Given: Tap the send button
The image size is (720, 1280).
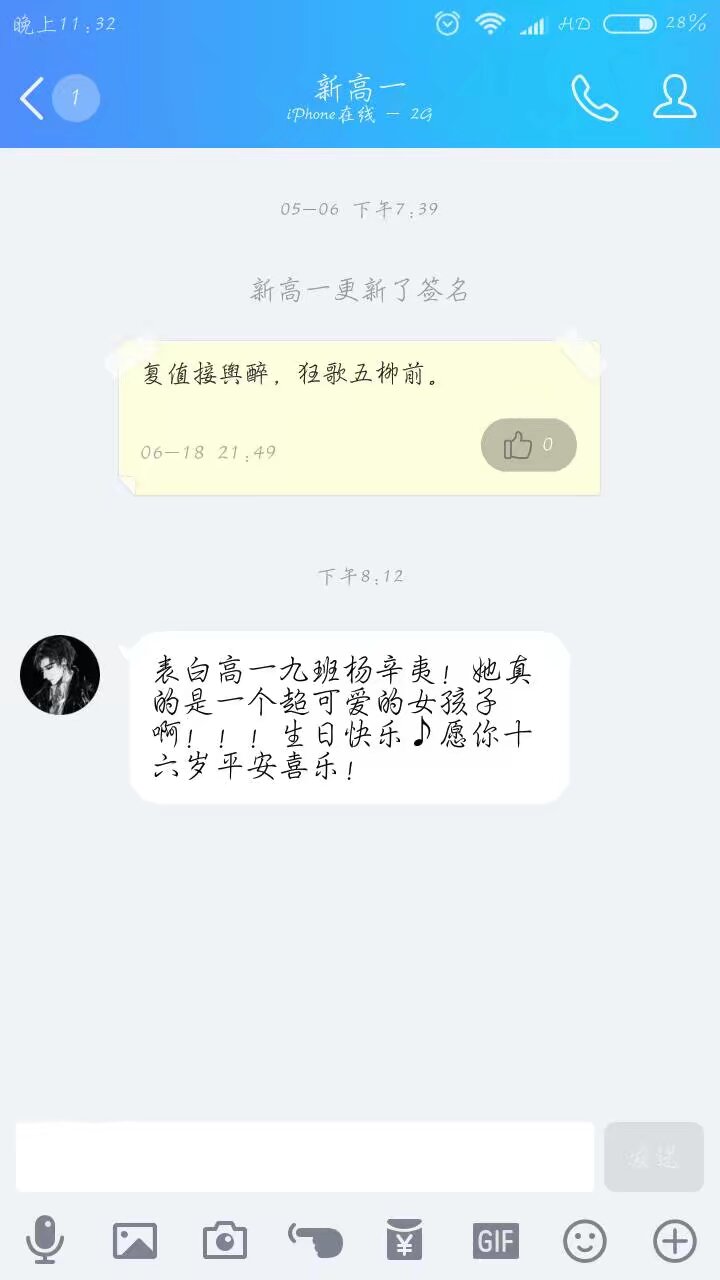Looking at the screenshot, I should point(654,1157).
